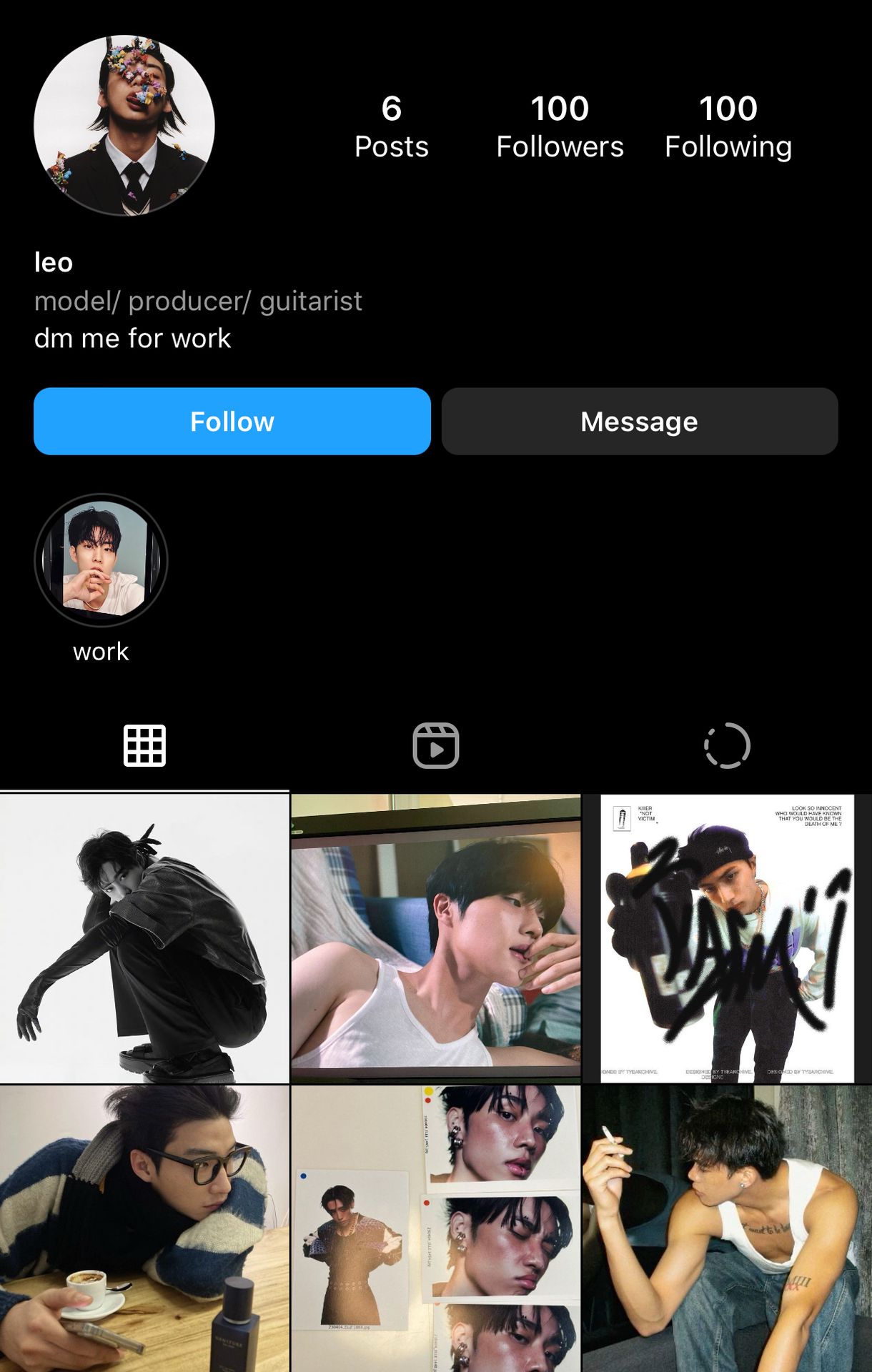Open the work story highlight

[x=101, y=561]
